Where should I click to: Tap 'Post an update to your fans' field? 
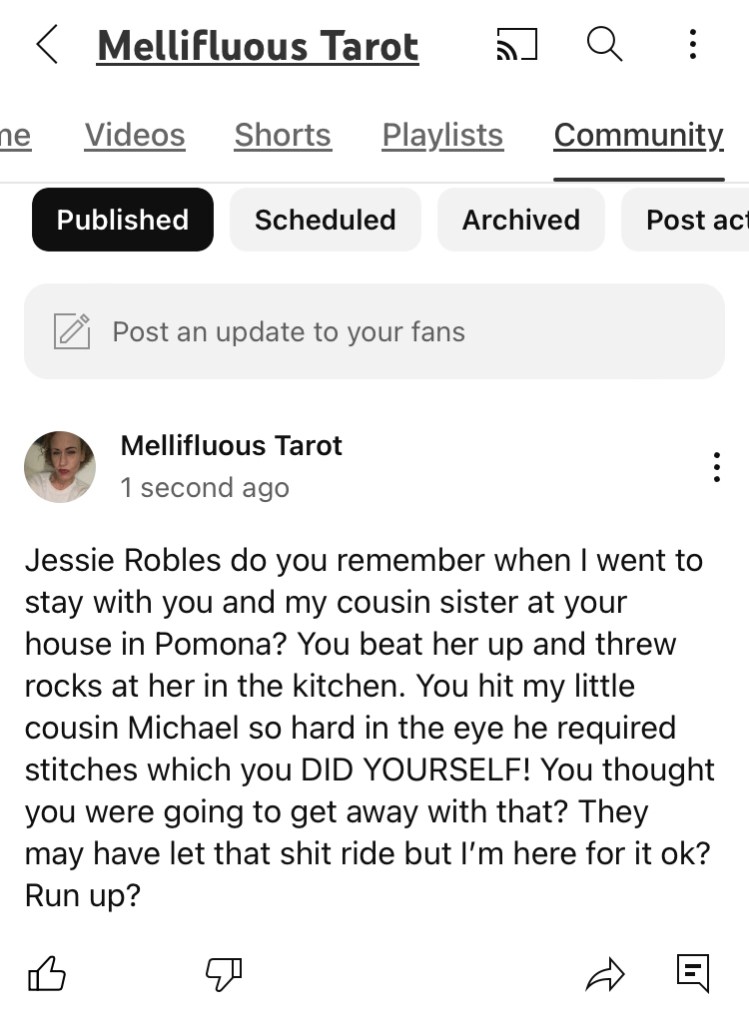(x=374, y=332)
